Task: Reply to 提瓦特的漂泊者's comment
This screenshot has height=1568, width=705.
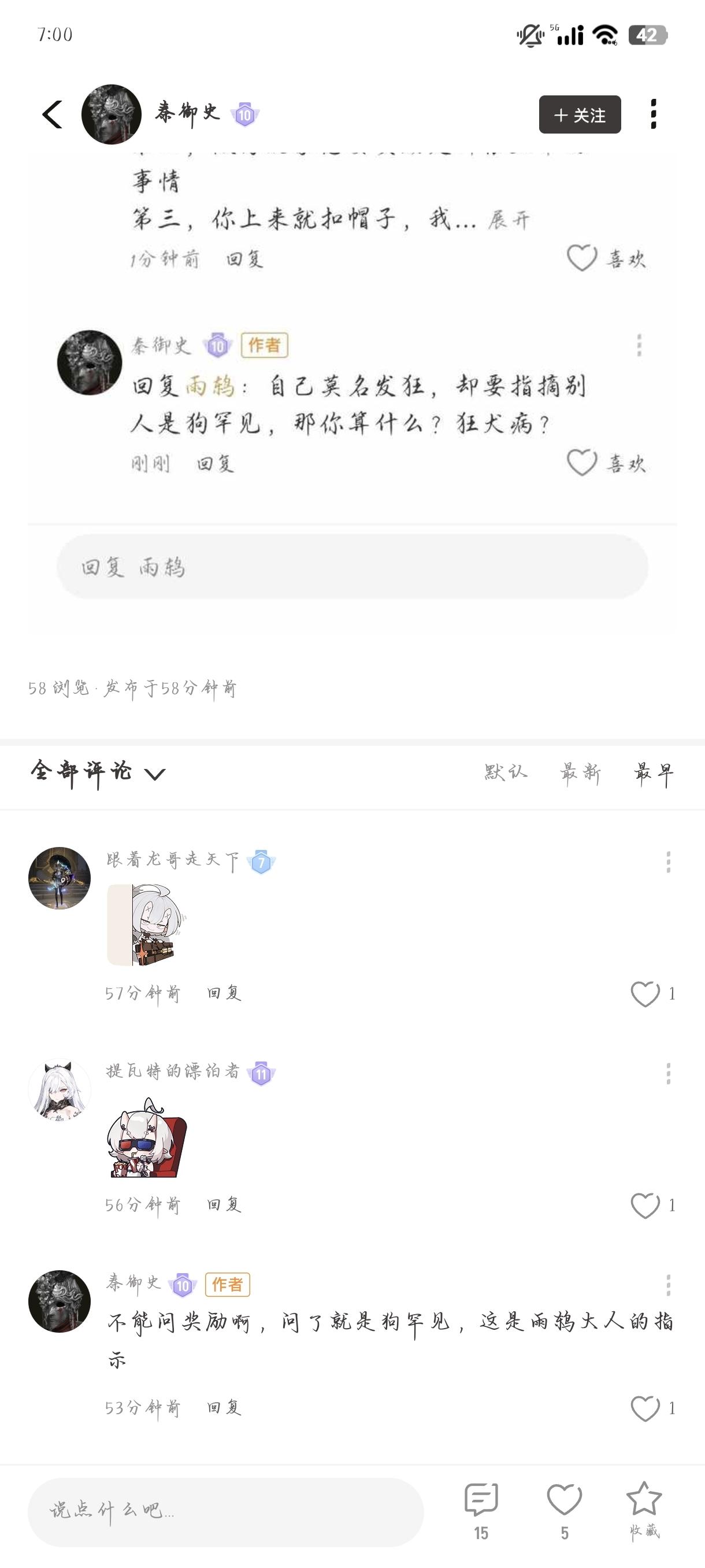Action: click(x=224, y=1204)
